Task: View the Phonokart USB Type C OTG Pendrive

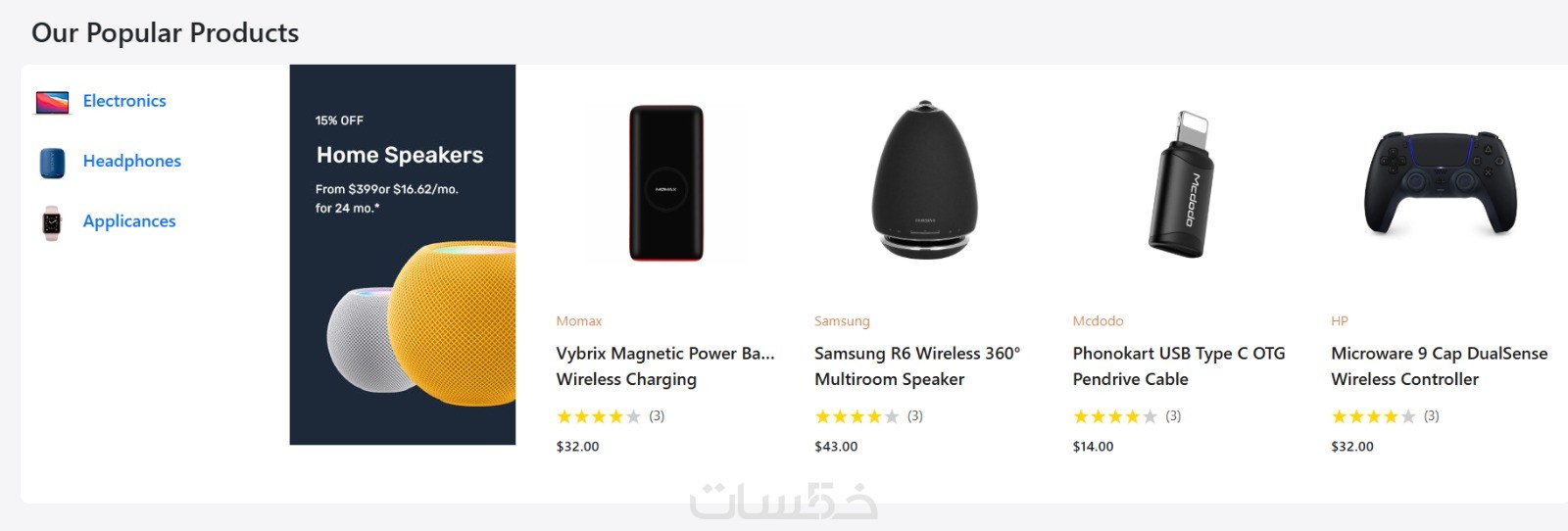Action: (1178, 365)
